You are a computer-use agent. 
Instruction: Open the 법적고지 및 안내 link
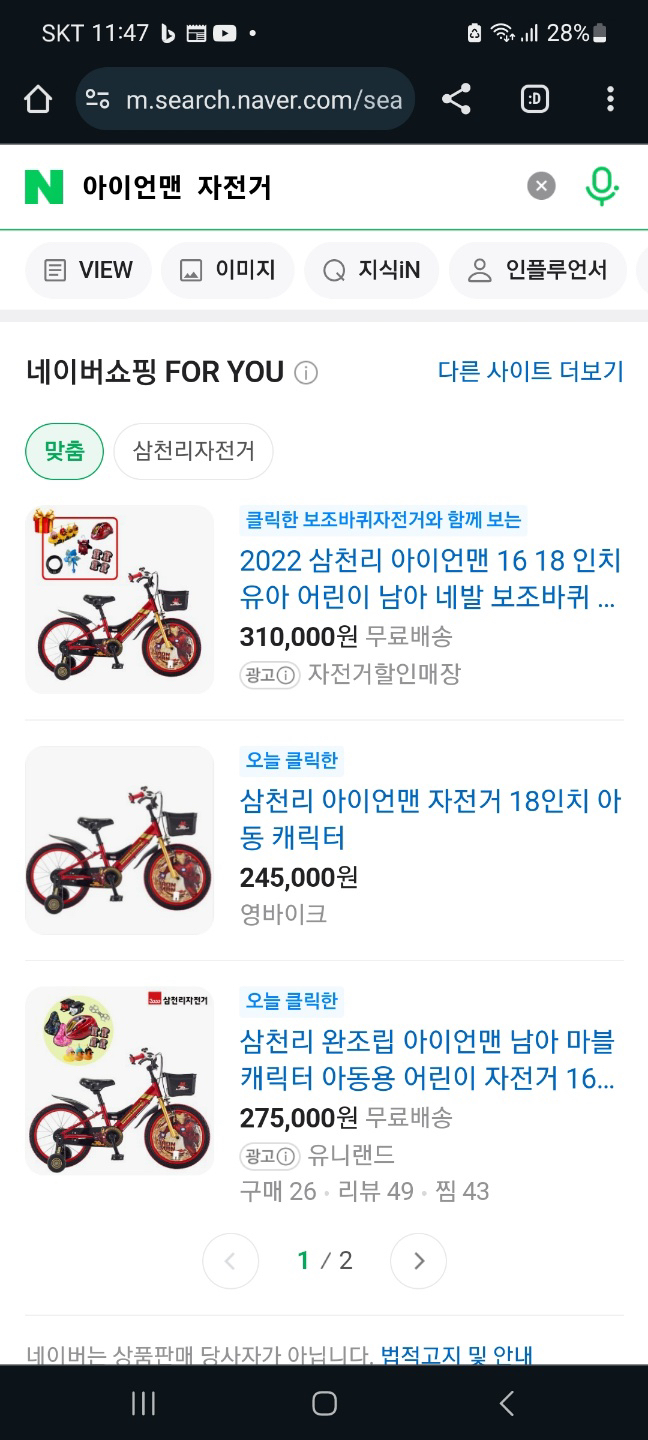456,1356
